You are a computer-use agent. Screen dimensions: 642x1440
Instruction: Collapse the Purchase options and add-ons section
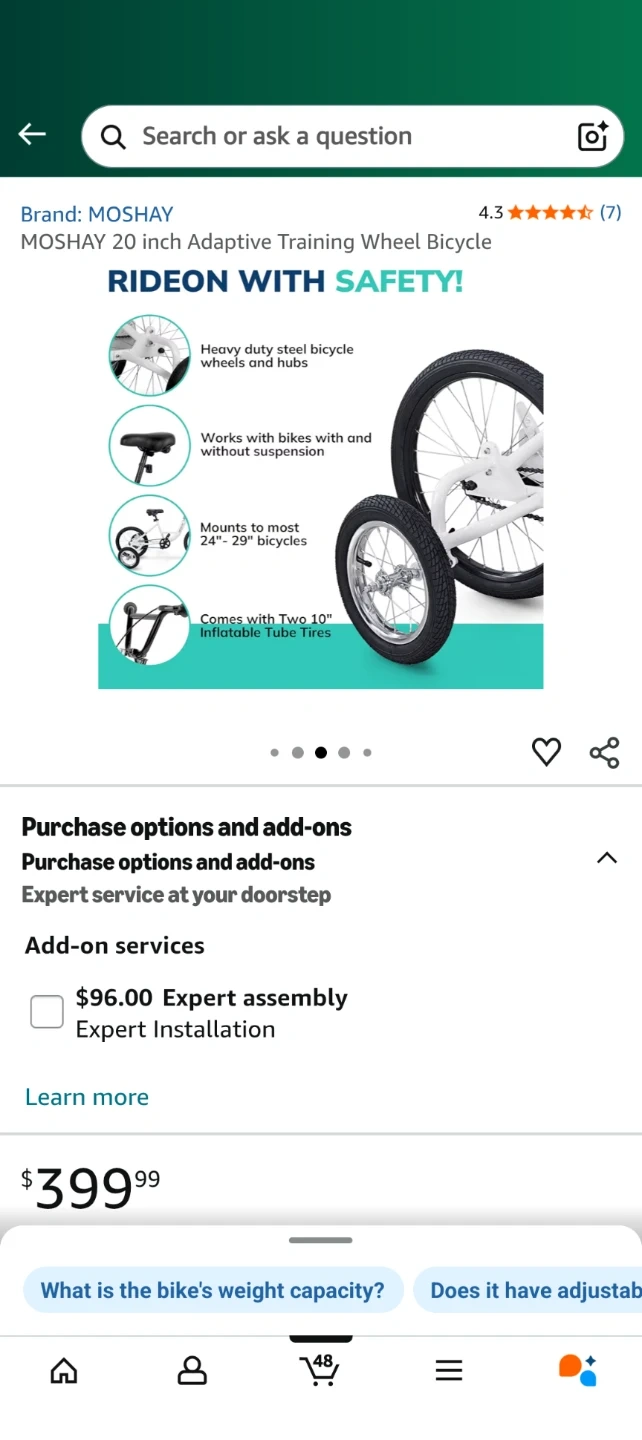606,858
